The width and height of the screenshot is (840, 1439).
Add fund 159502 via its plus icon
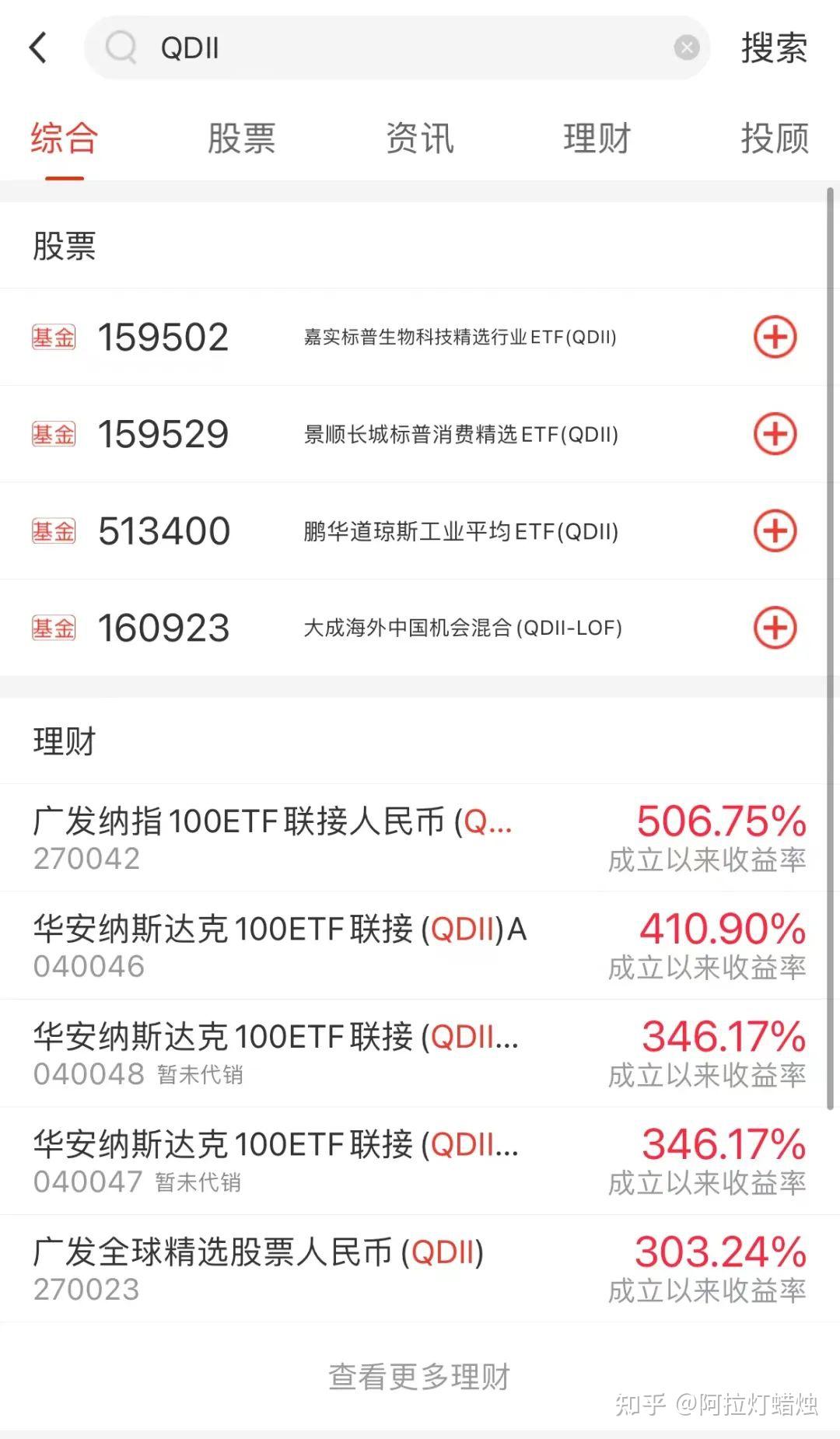point(775,338)
